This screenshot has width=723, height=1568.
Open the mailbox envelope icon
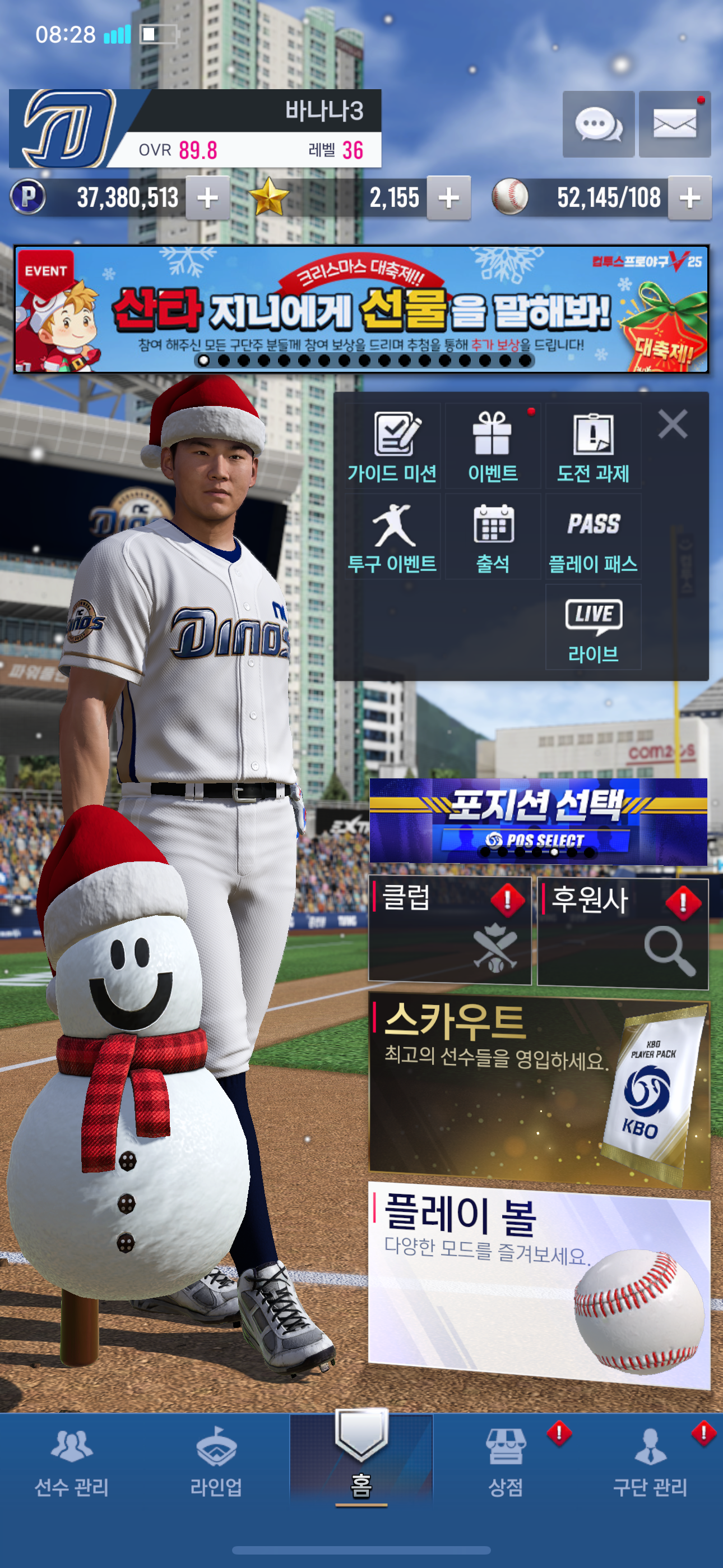[x=674, y=125]
